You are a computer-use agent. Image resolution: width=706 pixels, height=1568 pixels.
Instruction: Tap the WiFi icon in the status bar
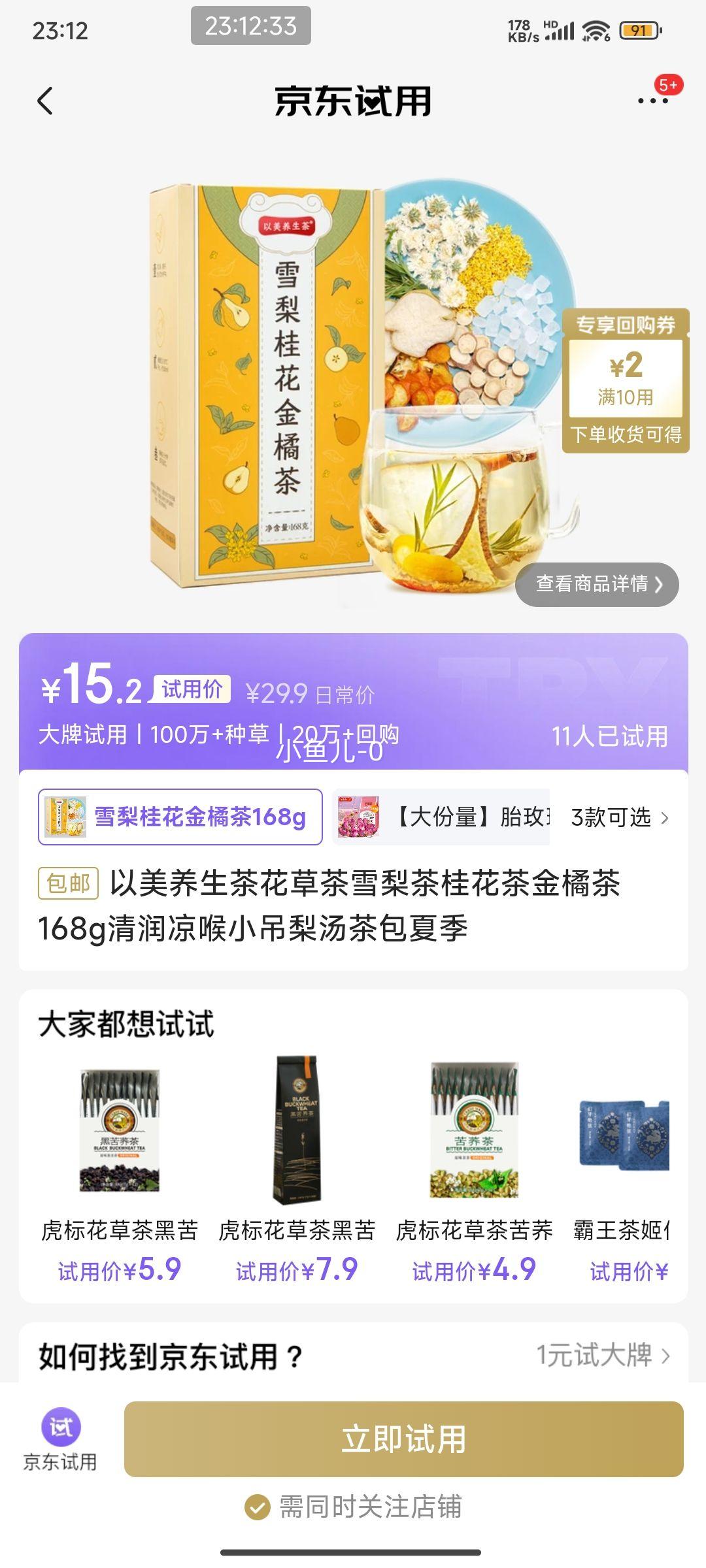(595, 29)
